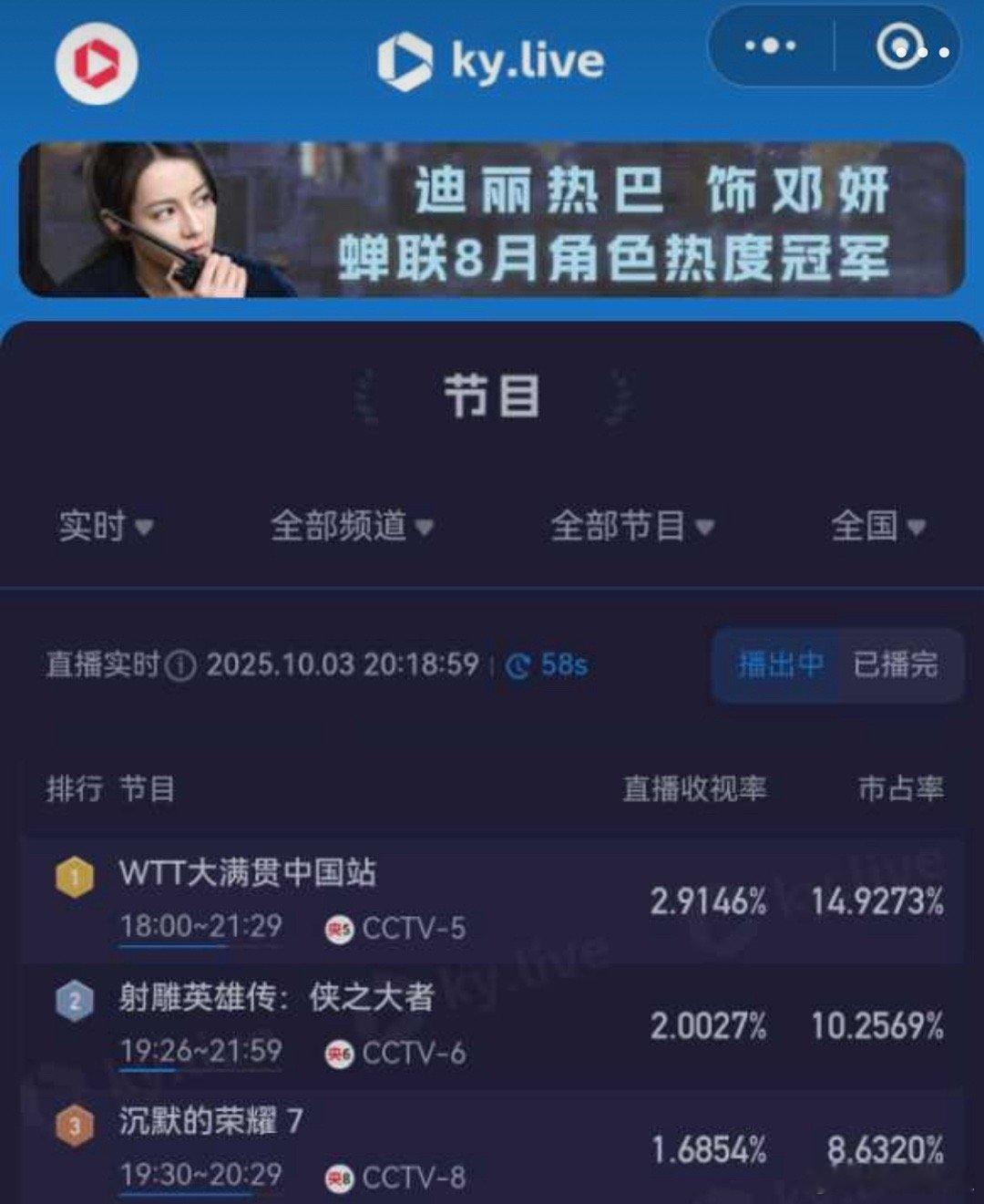This screenshot has width=984, height=1204.
Task: Expand the 全国 region dropdown
Action: 878,526
